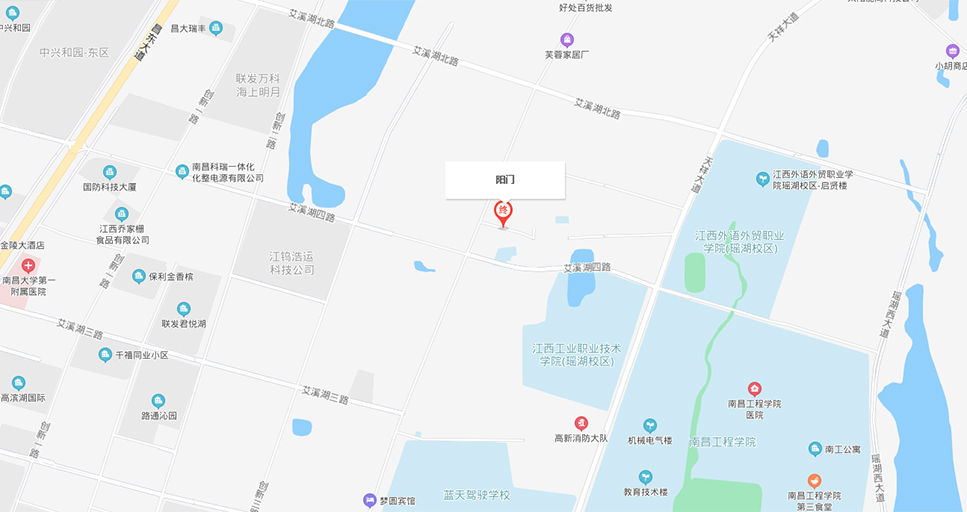Open the 梦园宾馆 hotel point
967x512 pixels.
[369, 499]
